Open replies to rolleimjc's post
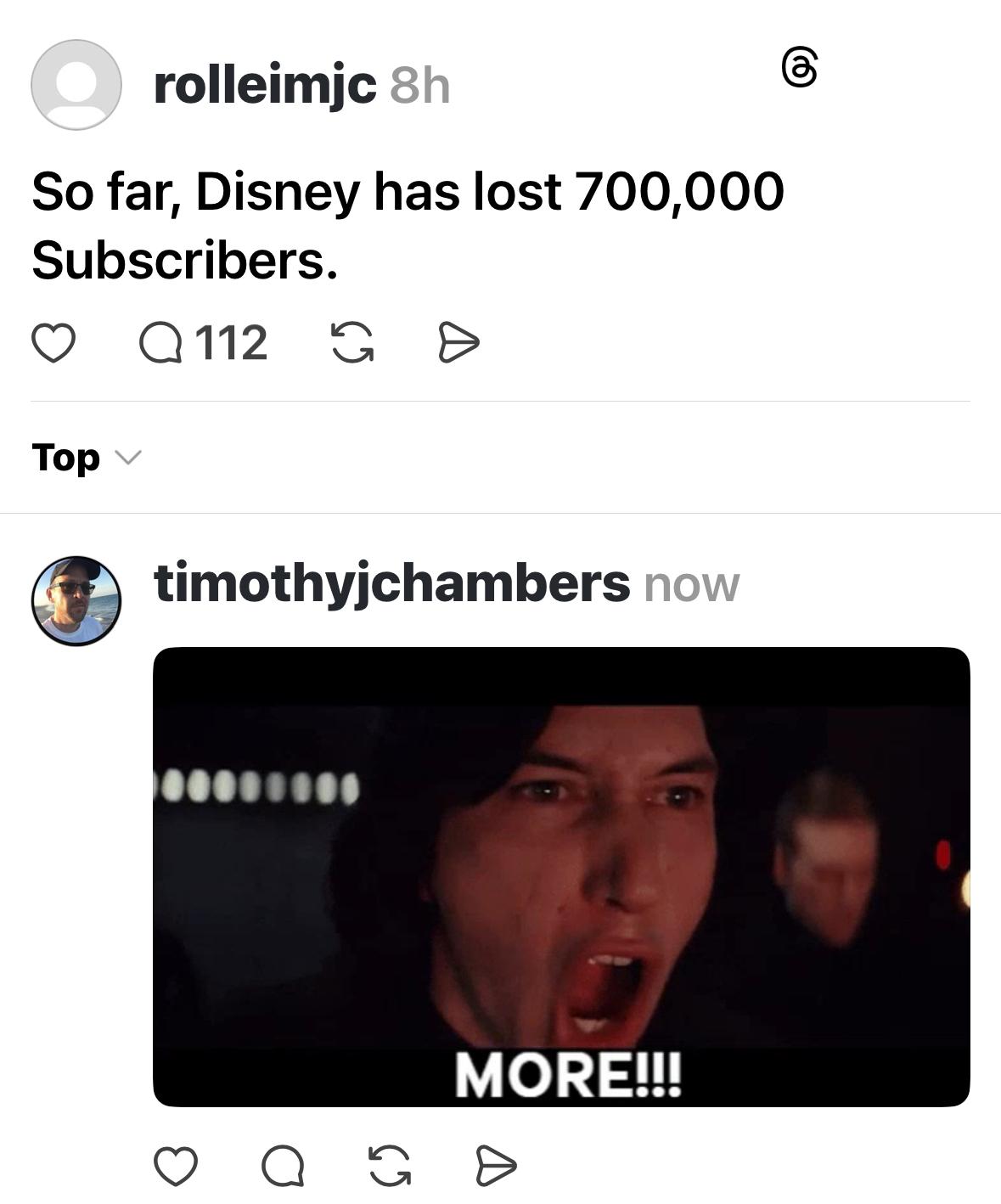Viewport: 1001px width, 1204px height. pos(161,344)
